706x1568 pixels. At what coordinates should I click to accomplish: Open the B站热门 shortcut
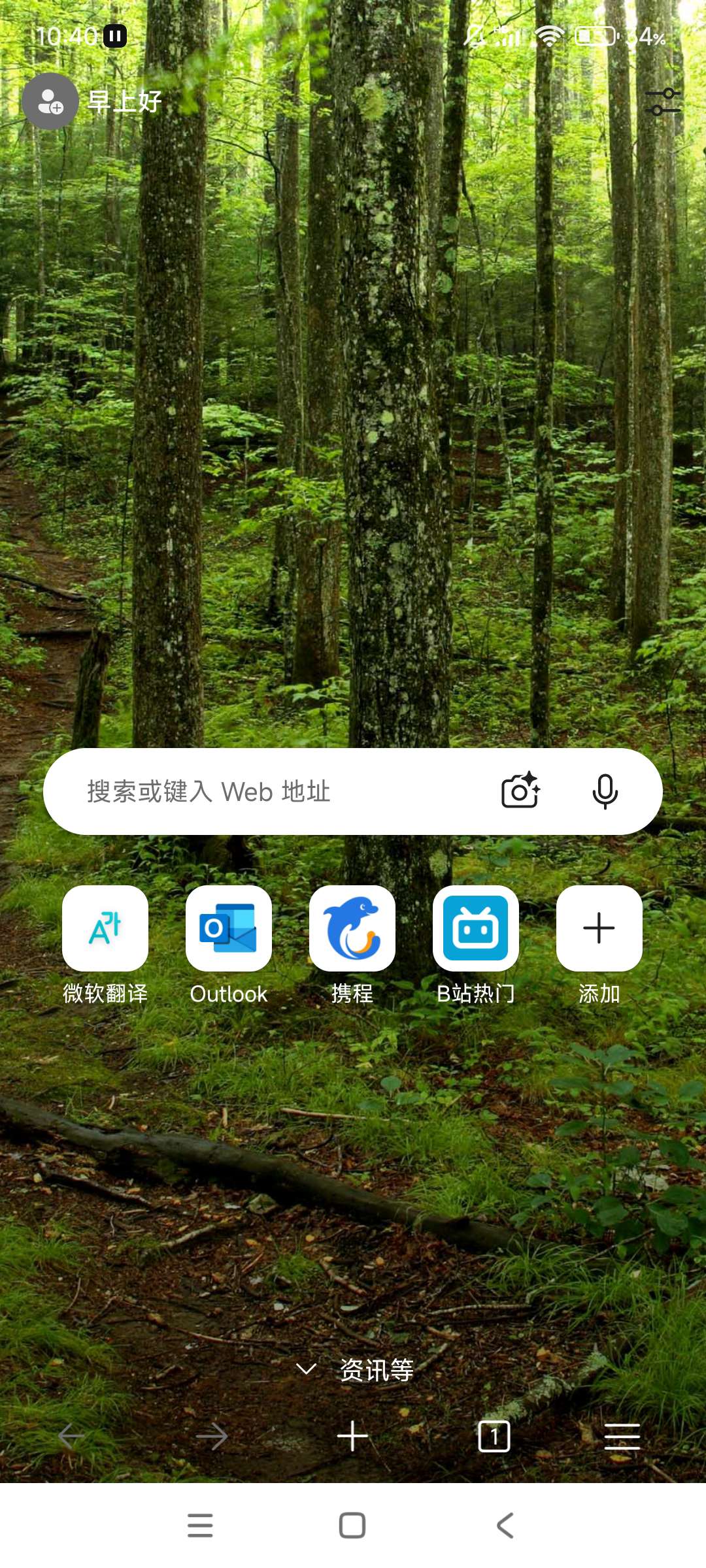pos(476,928)
